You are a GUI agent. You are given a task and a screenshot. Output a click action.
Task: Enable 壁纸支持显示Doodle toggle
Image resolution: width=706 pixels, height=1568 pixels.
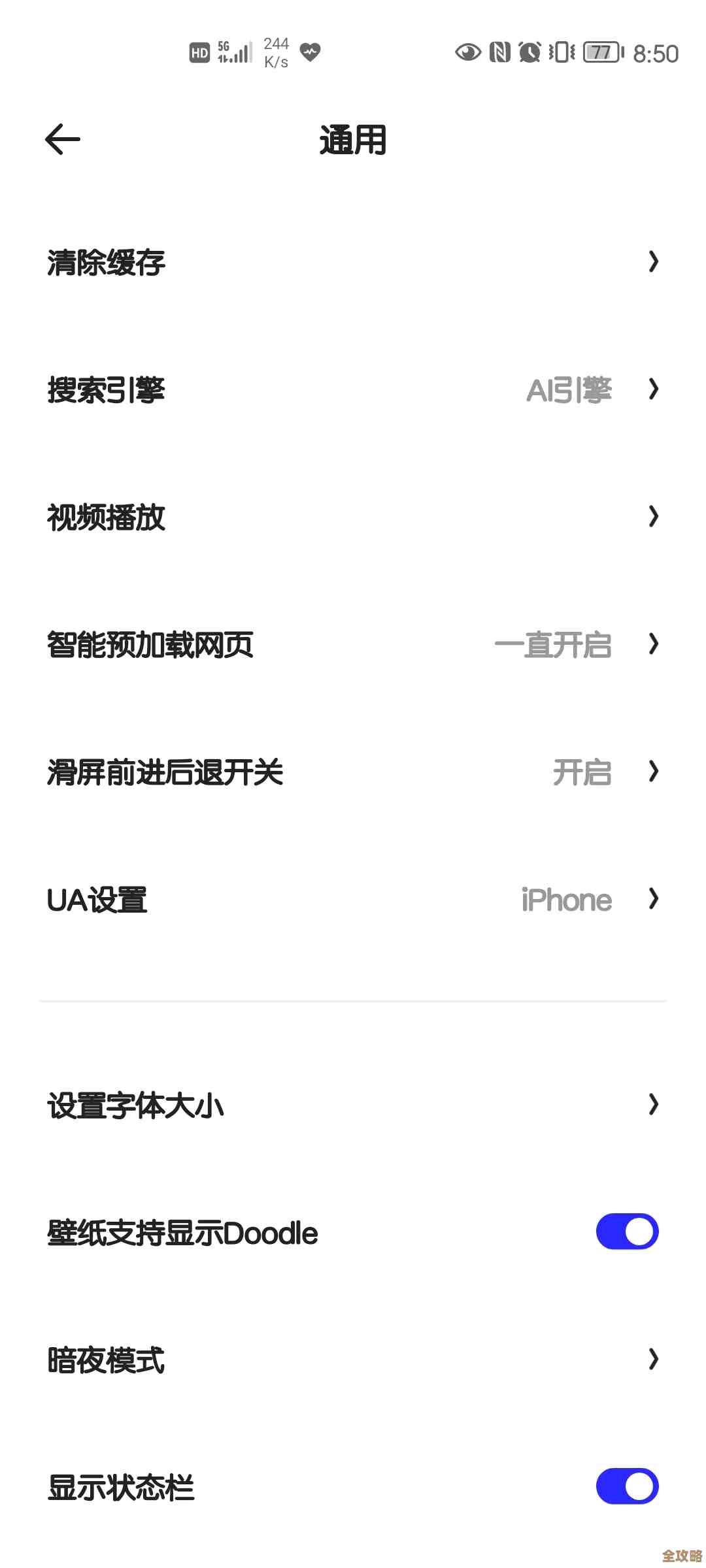pyautogui.click(x=626, y=1231)
